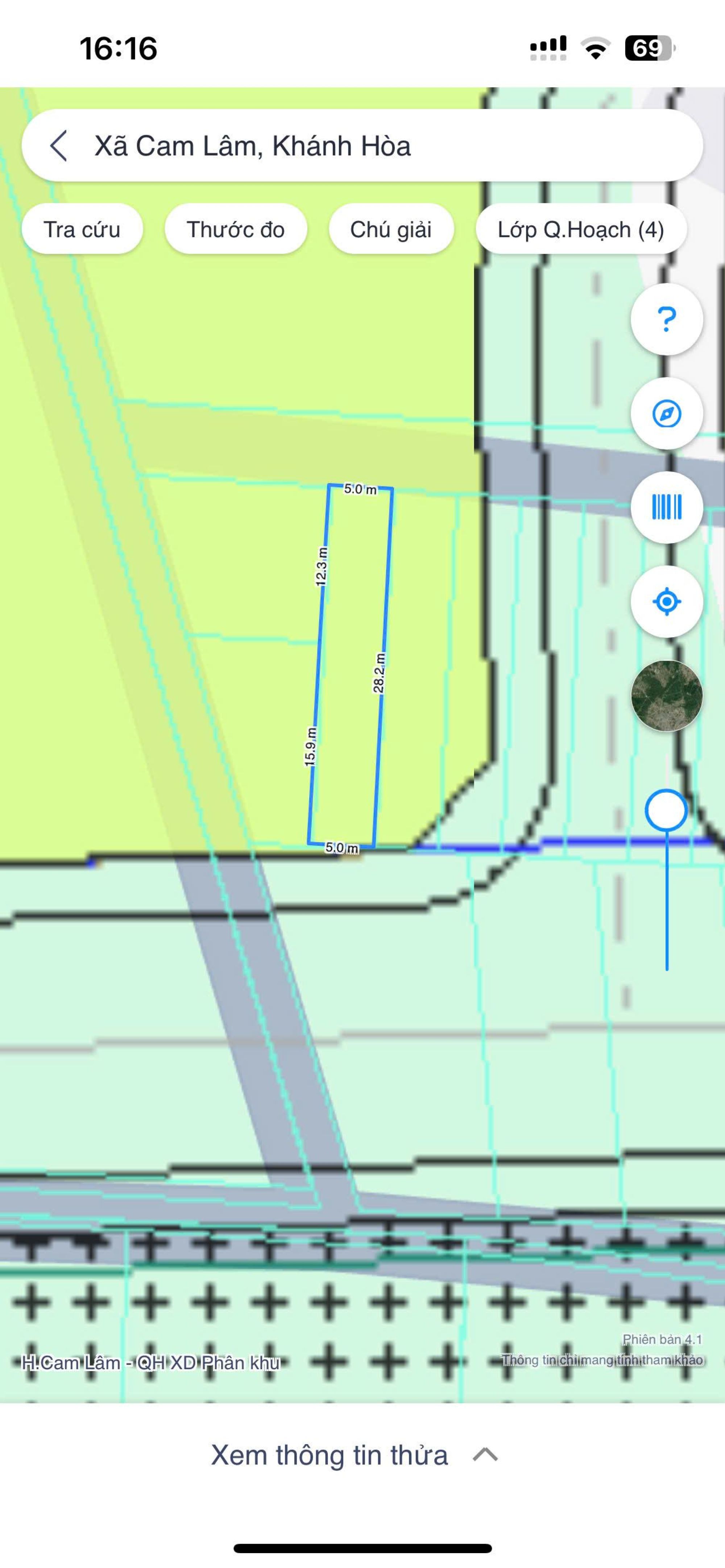
Task: Tap the compass orientation button
Action: (x=666, y=414)
